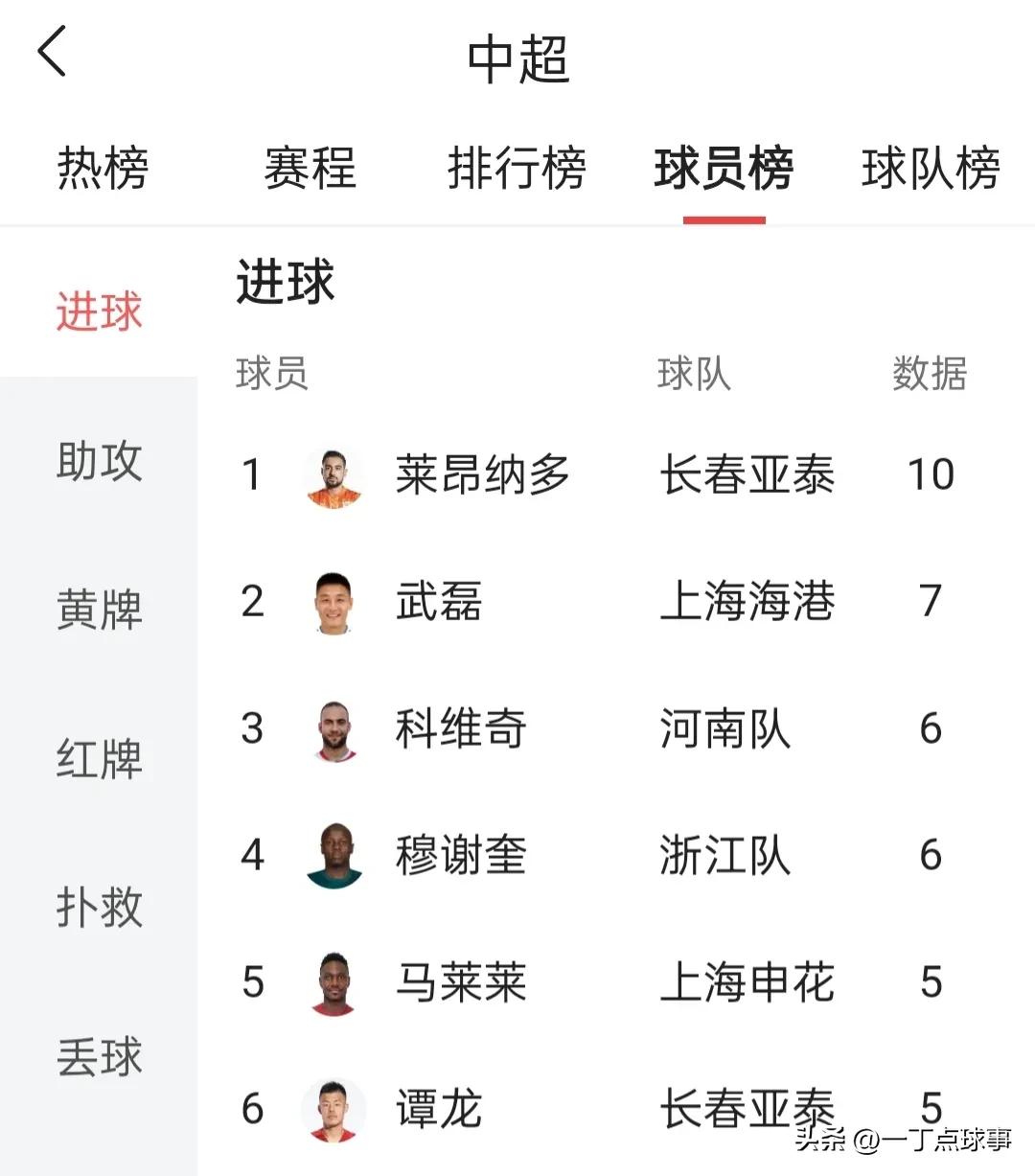Switch to the 热榜 tab
The image size is (1035, 1176).
click(x=103, y=169)
